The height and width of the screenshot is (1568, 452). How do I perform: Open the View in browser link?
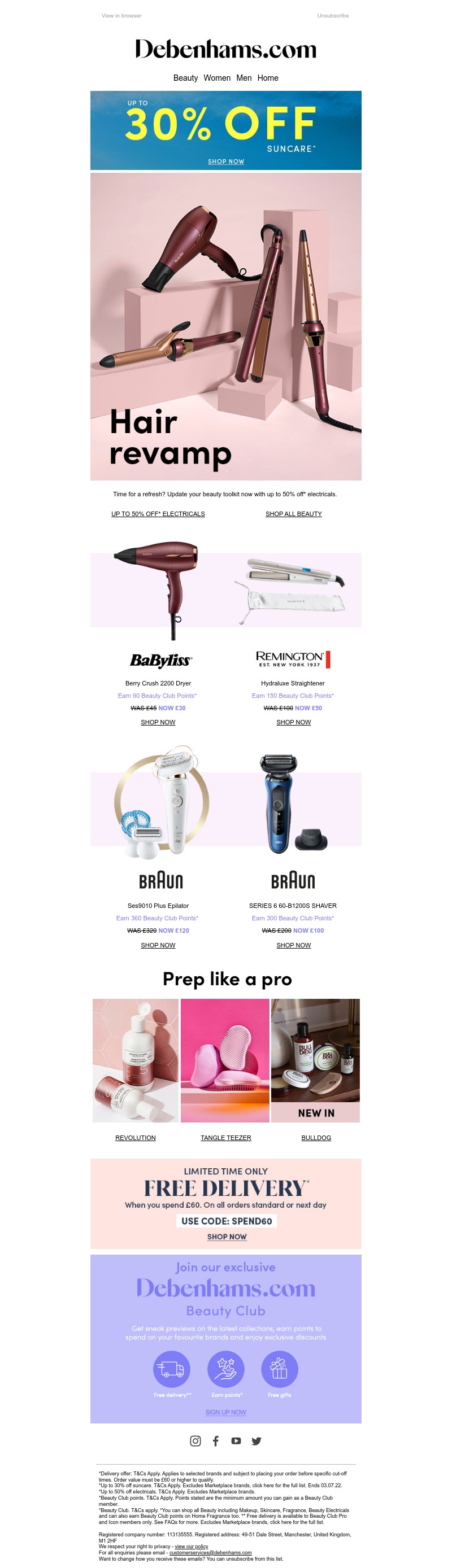click(121, 16)
